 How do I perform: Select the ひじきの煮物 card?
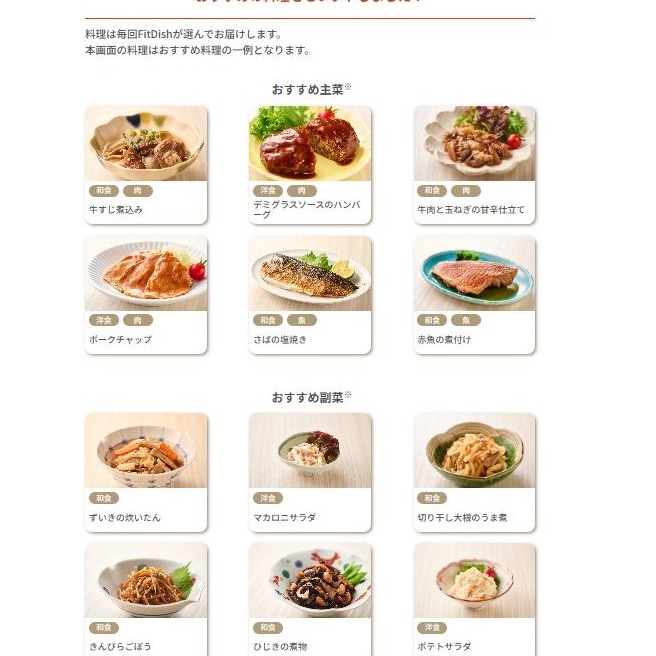point(310,598)
